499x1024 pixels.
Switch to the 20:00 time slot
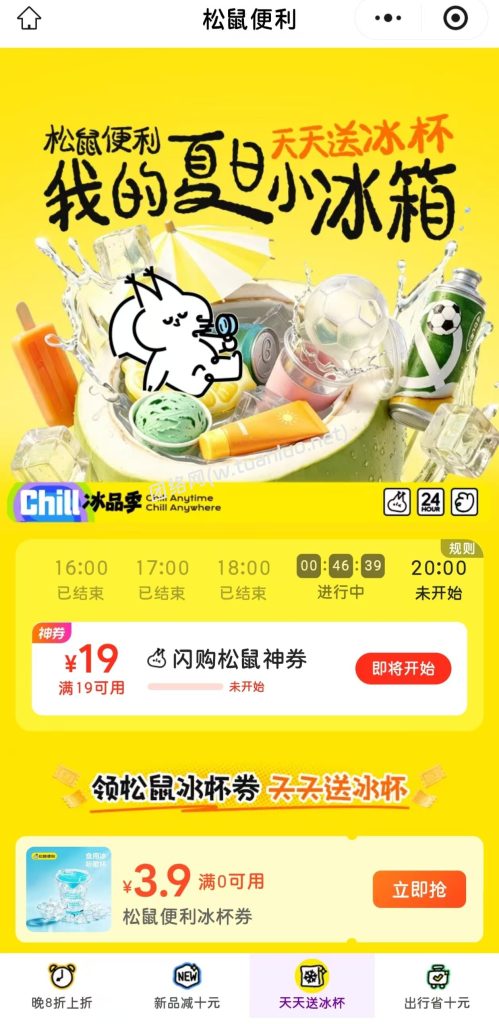point(439,579)
